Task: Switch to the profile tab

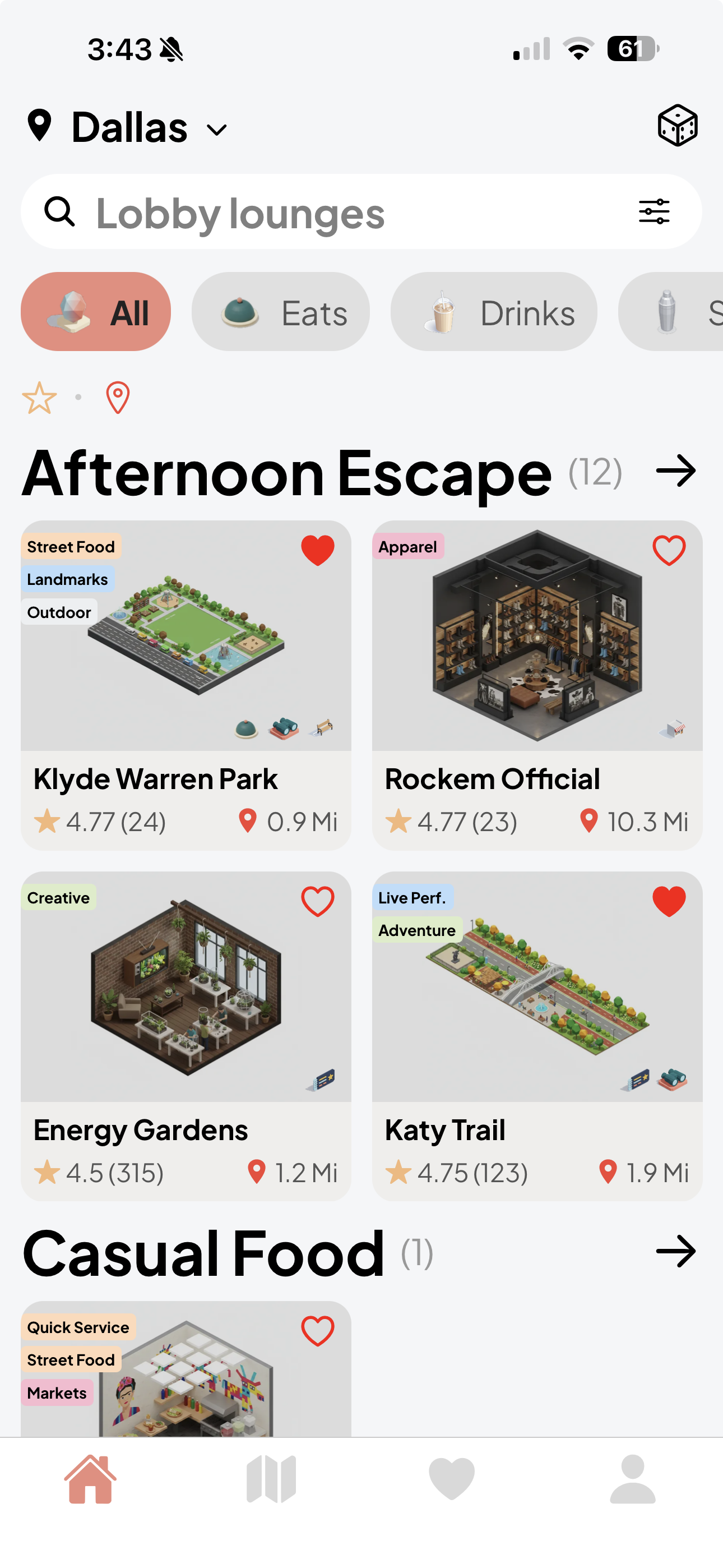Action: click(632, 1479)
